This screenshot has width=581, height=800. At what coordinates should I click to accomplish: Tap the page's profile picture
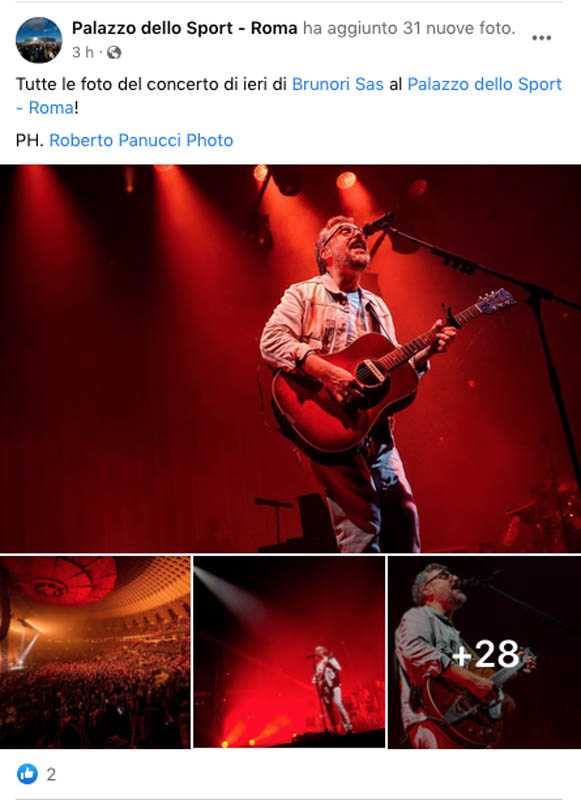[39, 40]
